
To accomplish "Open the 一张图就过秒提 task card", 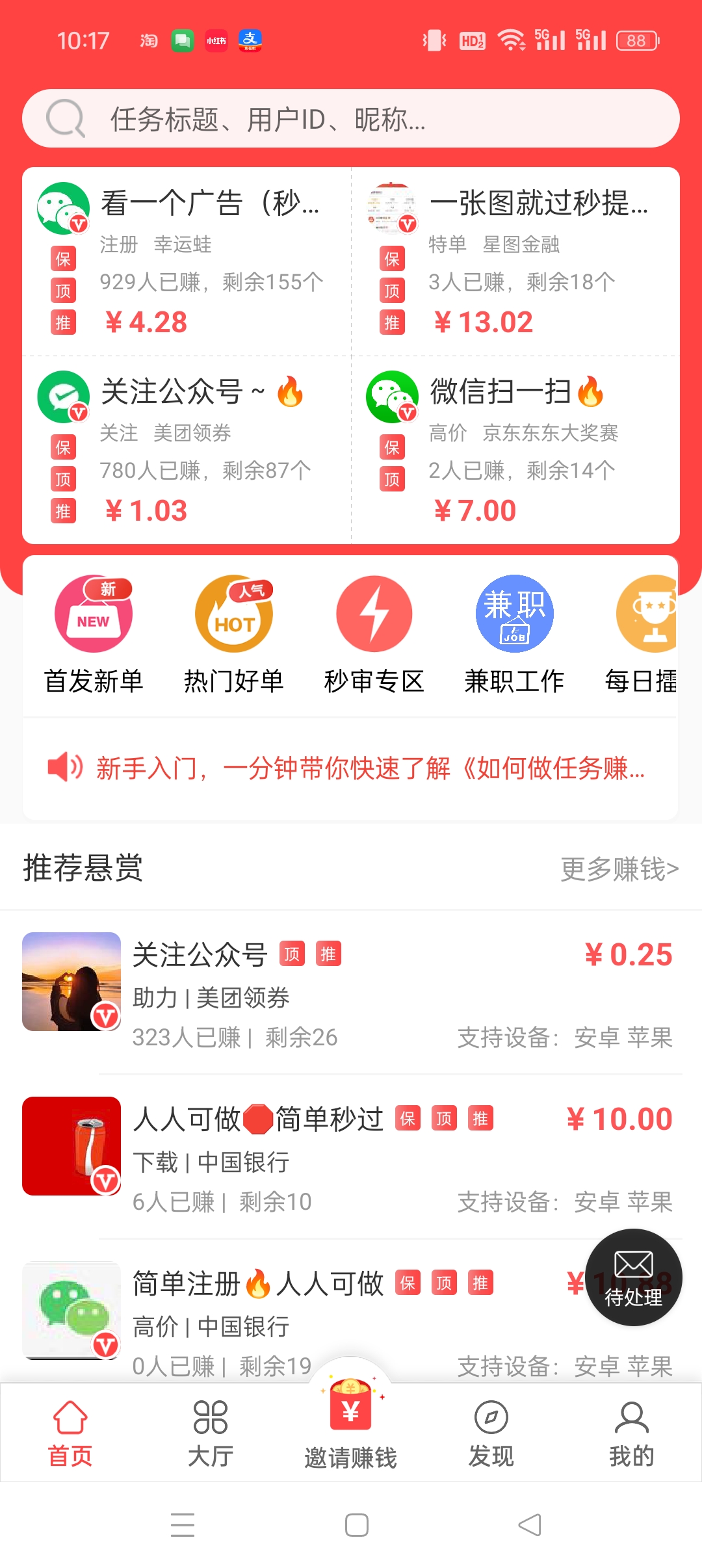I will (515, 261).
